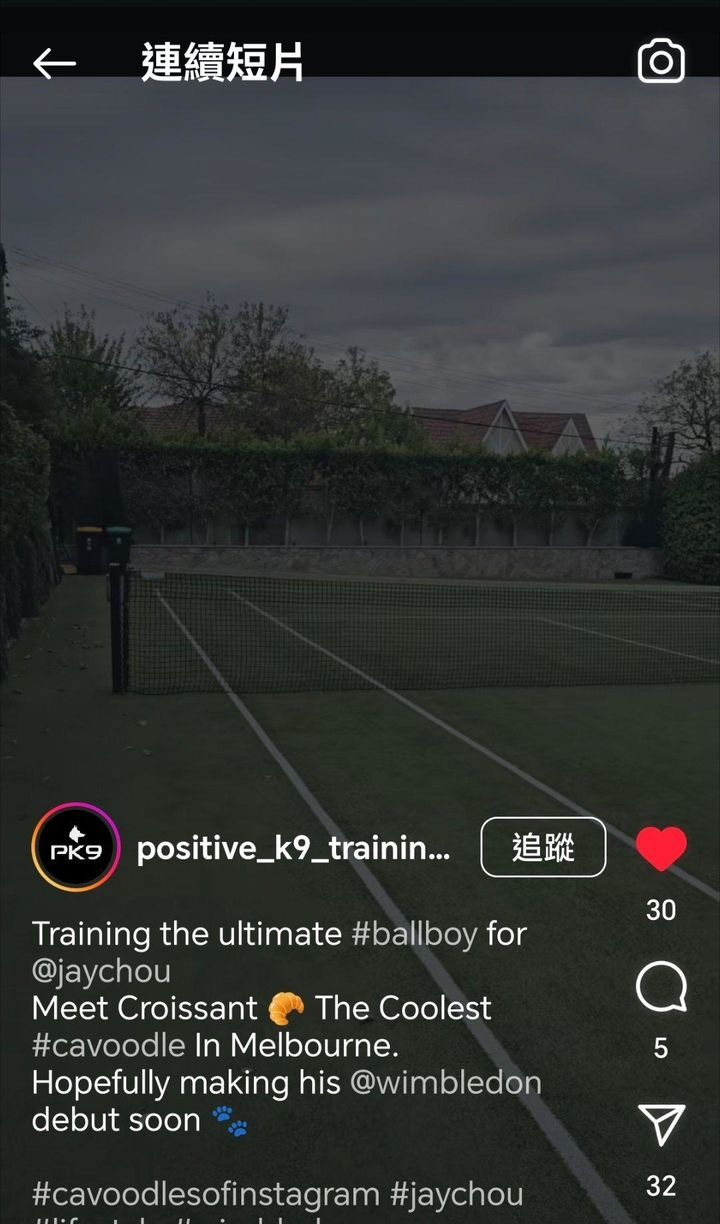The height and width of the screenshot is (1224, 720).
Task: Go back using the top arrow
Action: (54, 64)
